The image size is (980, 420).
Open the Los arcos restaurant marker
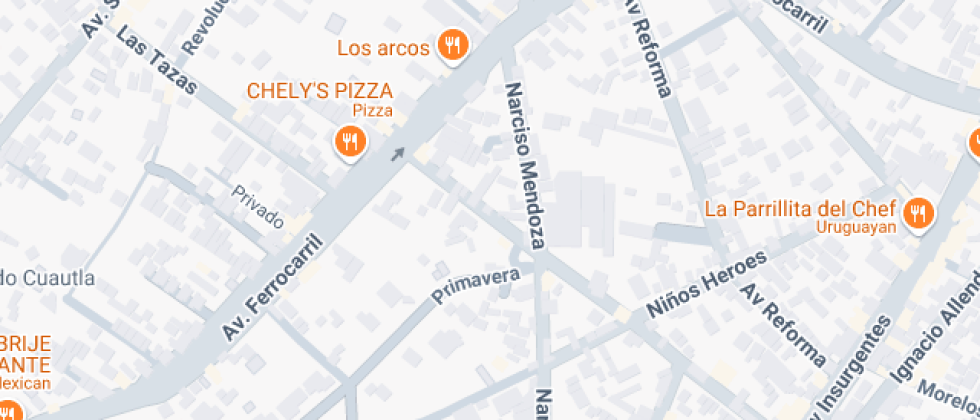453,44
